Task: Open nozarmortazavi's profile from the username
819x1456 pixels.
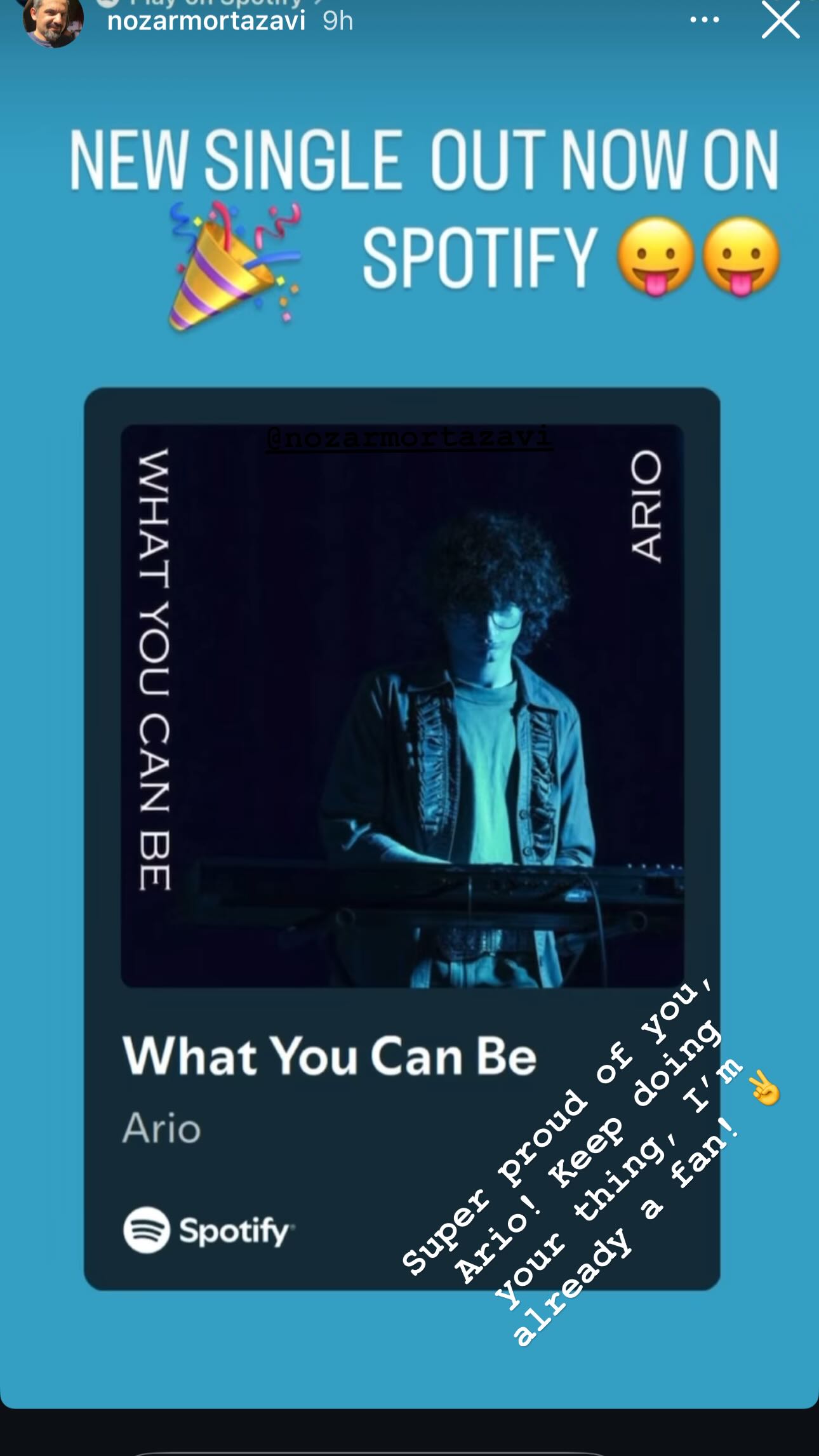Action: 206,21
